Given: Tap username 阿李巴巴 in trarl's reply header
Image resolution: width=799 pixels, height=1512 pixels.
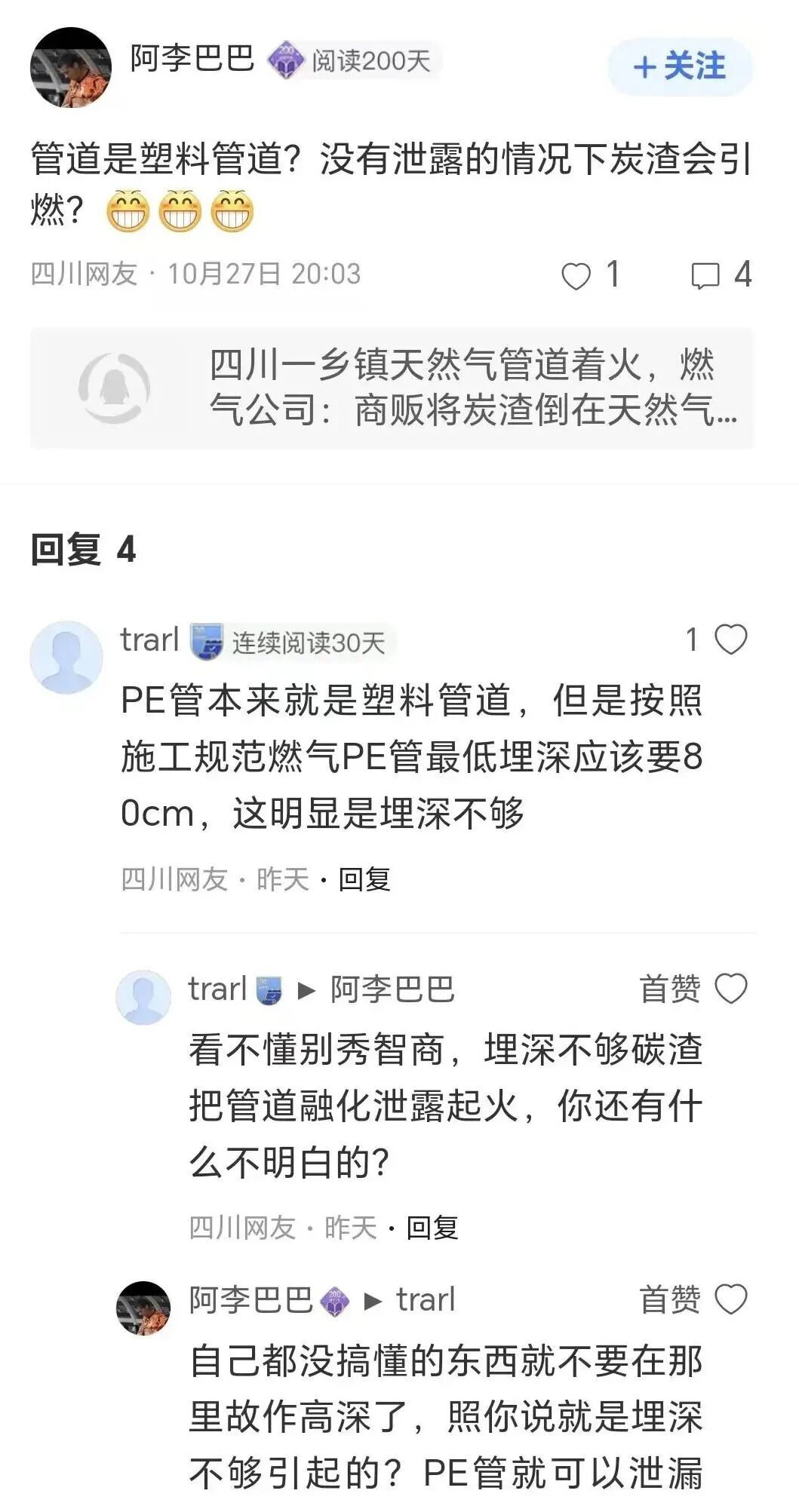Looking at the screenshot, I should click(392, 989).
